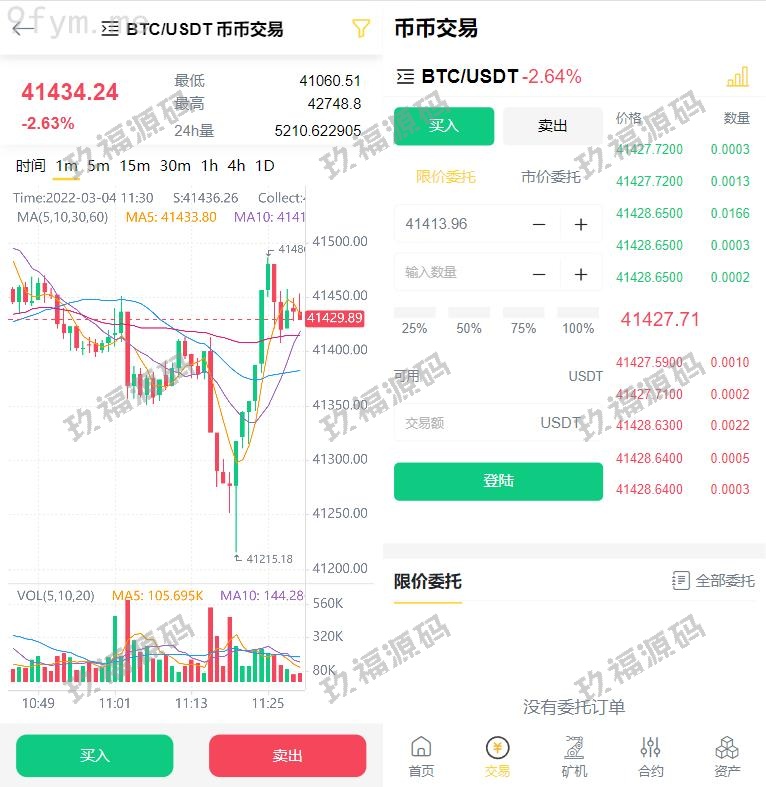The image size is (766, 787).
Task: Tap the green 登陆 button
Action: (x=498, y=481)
